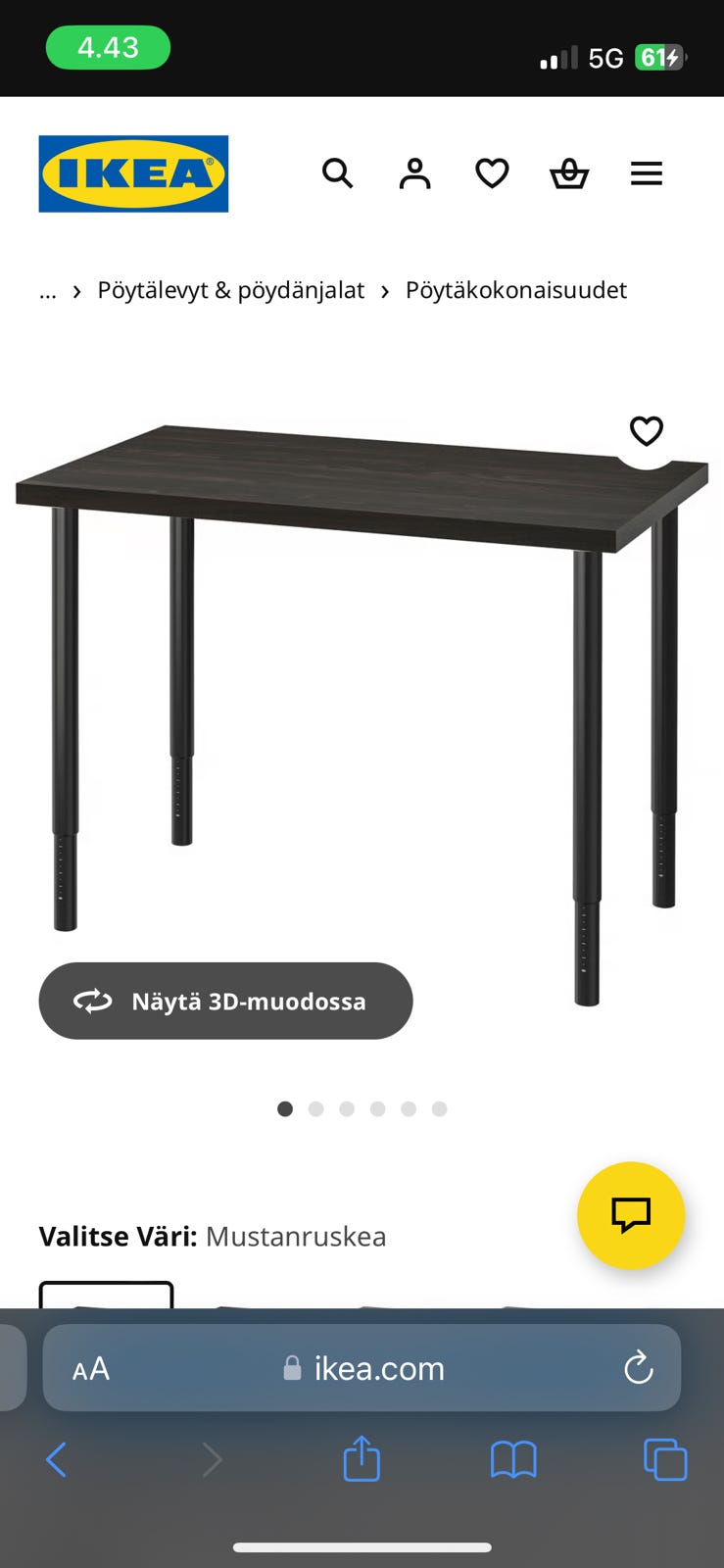Reload the ikea.com page
The height and width of the screenshot is (1568, 724).
(638, 1368)
